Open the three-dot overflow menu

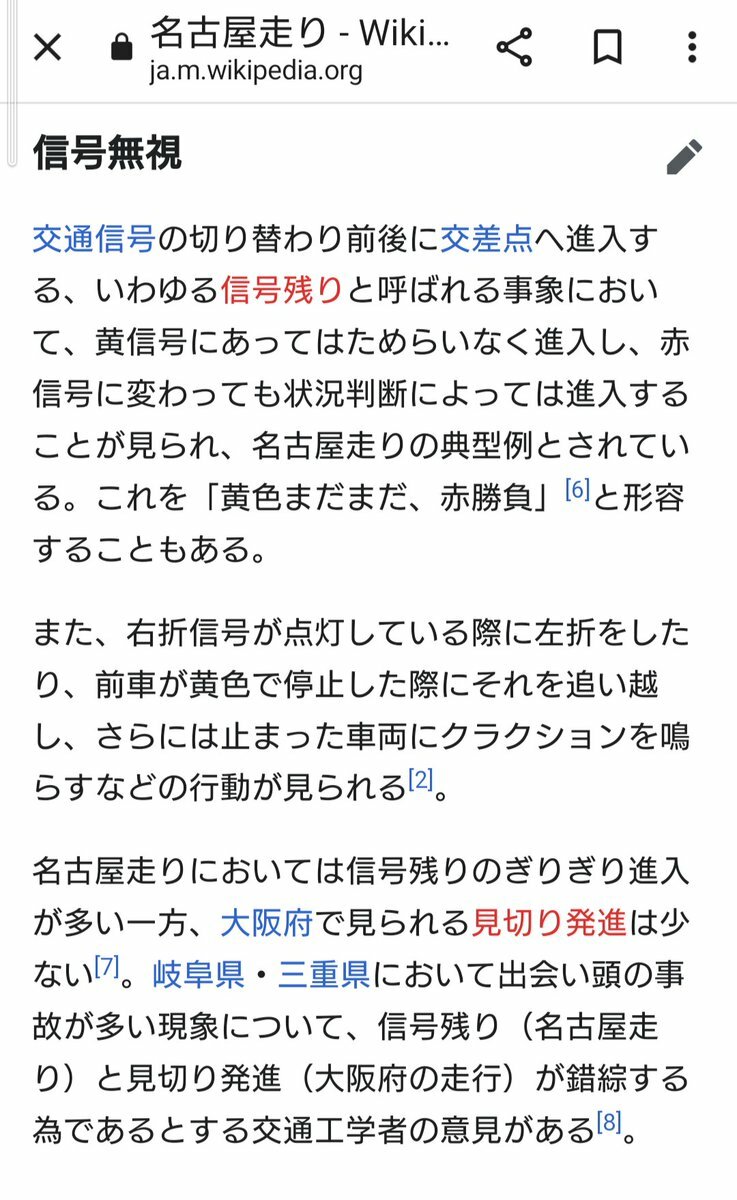(692, 47)
